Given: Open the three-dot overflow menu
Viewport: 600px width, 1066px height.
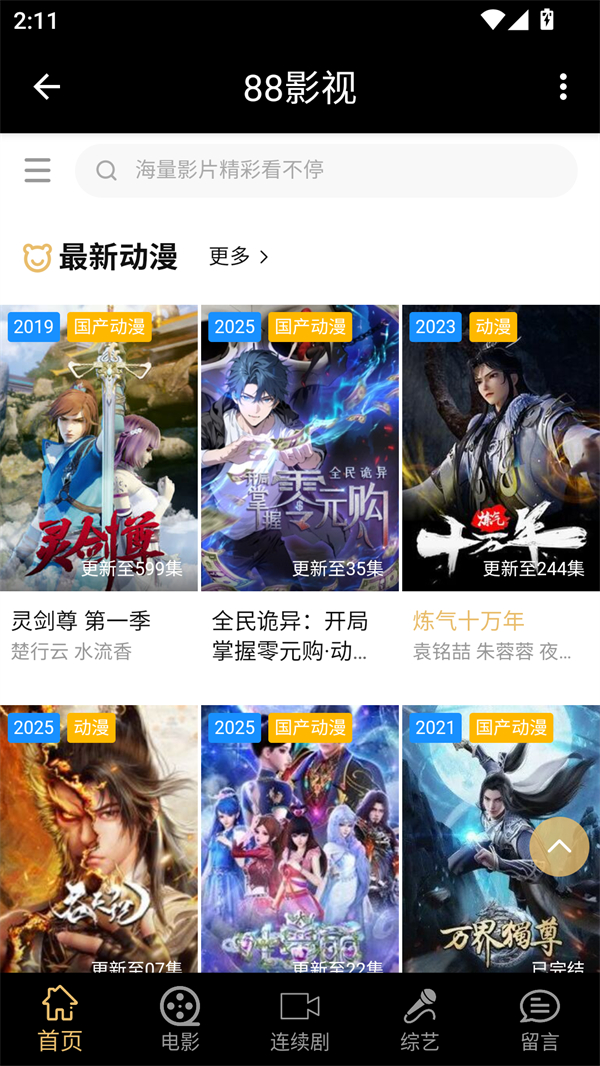Looking at the screenshot, I should (563, 87).
